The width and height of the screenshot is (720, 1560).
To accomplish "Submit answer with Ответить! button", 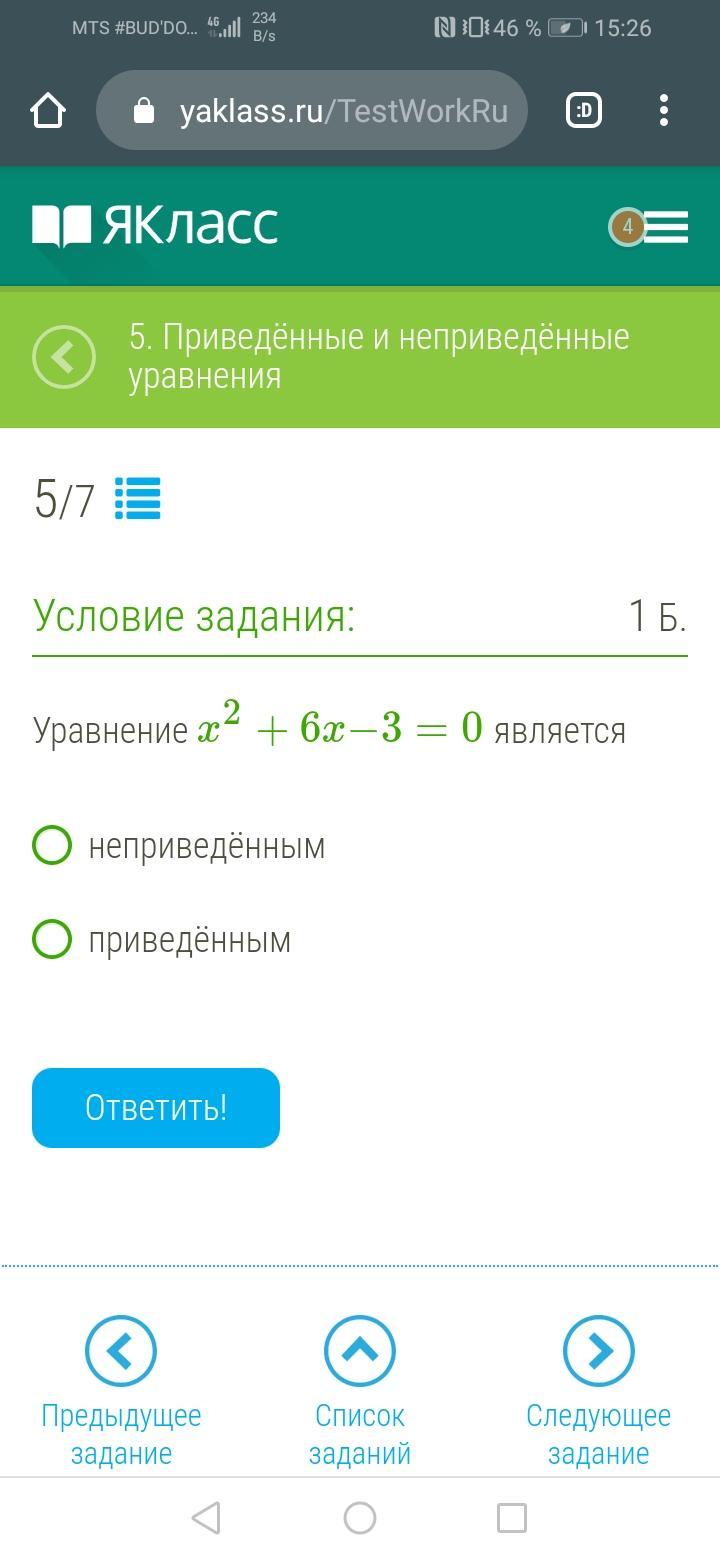I will [156, 1108].
